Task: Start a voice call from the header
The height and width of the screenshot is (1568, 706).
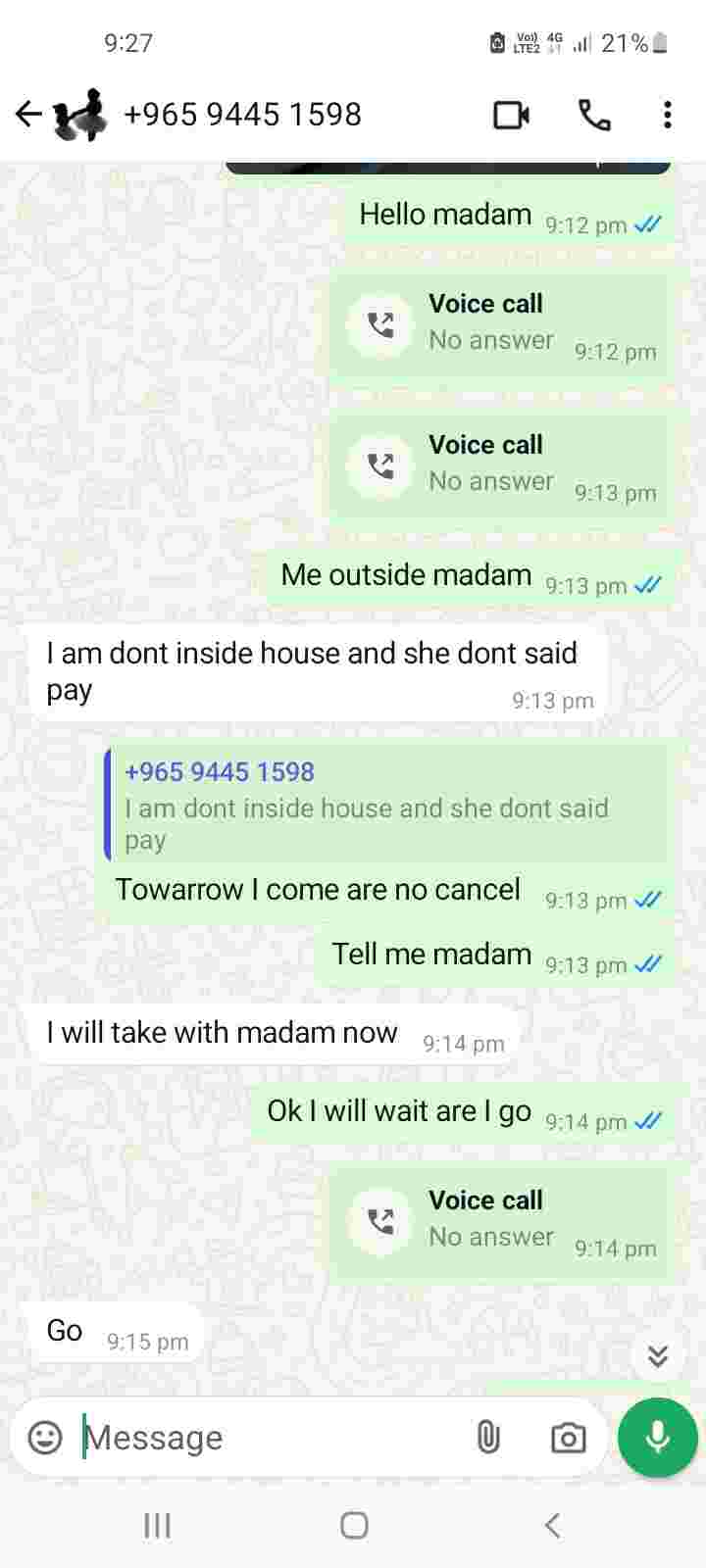Action: click(594, 116)
